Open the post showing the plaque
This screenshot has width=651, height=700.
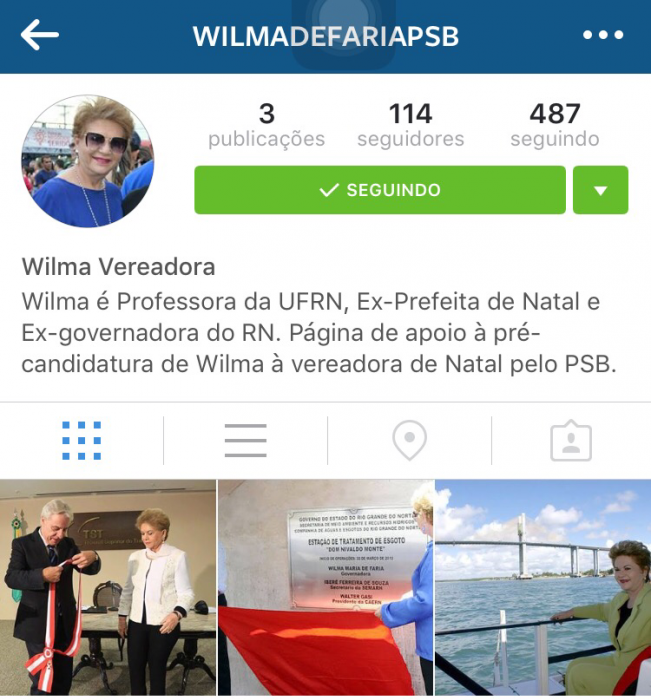(325, 588)
